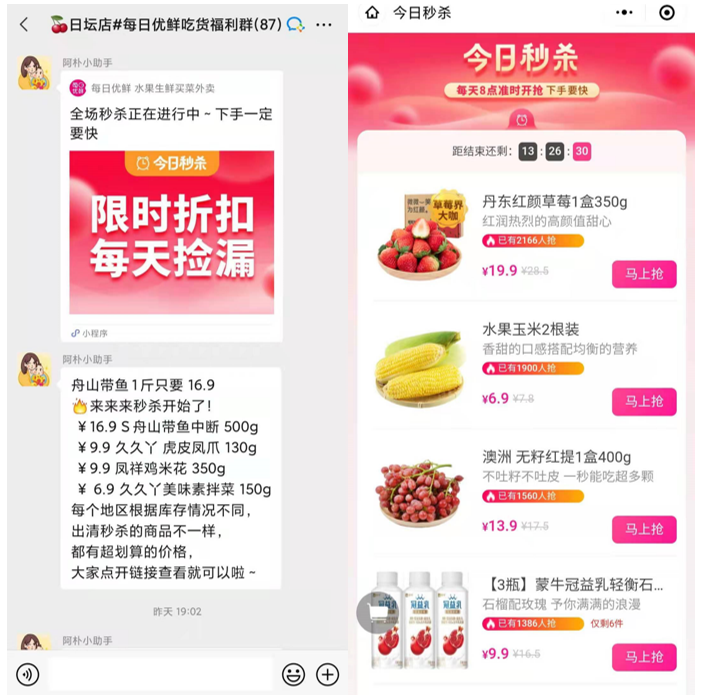The height and width of the screenshot is (695, 702).
Task: Open the plus attachment menu
Action: click(327, 674)
